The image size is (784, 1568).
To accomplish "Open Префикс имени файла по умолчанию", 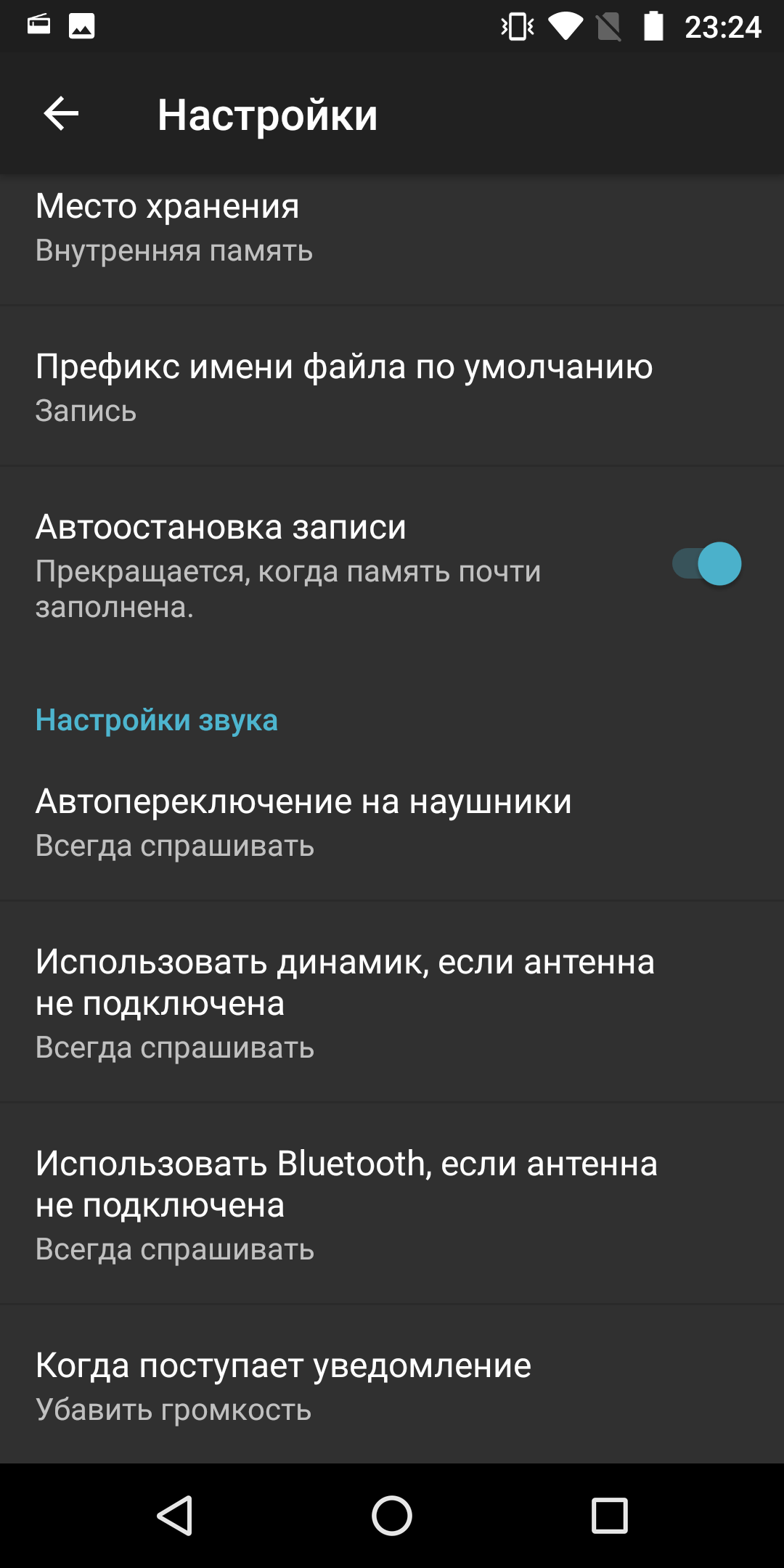I will 392,386.
